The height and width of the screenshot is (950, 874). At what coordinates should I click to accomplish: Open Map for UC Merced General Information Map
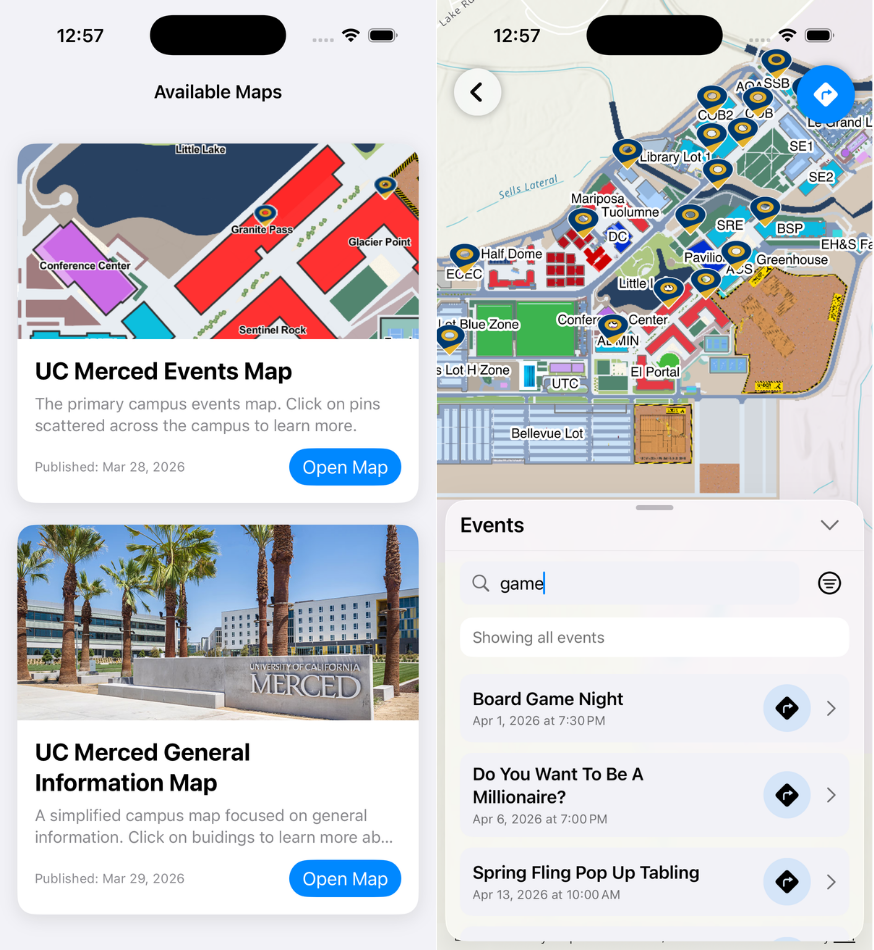(345, 878)
